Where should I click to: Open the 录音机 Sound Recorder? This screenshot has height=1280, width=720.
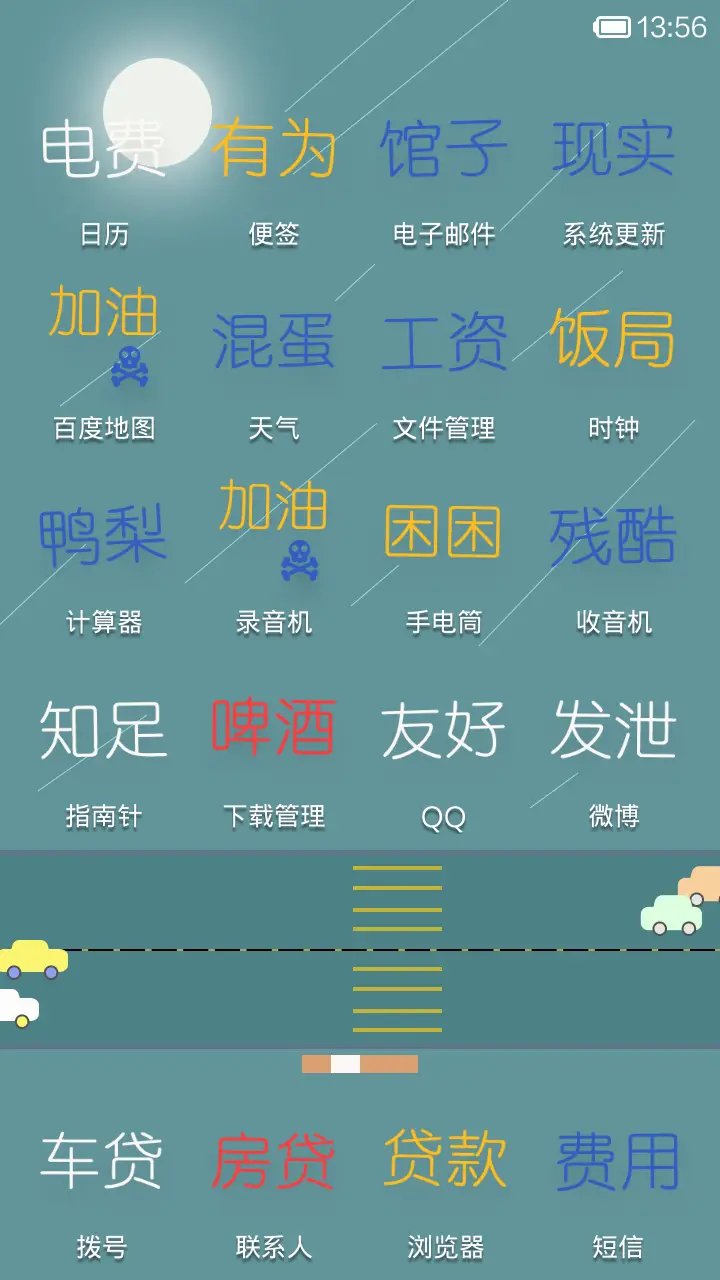(x=274, y=535)
